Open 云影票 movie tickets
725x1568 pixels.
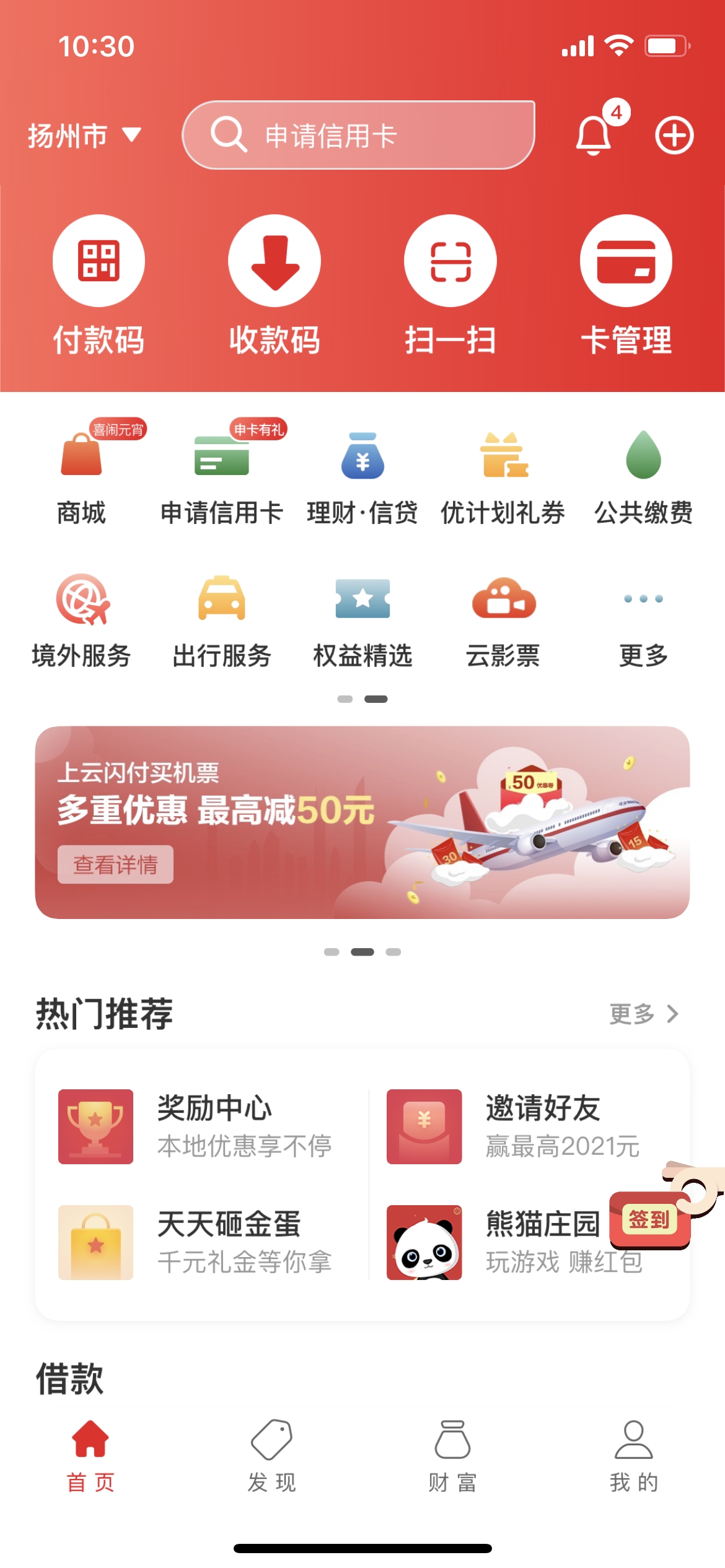pyautogui.click(x=503, y=619)
